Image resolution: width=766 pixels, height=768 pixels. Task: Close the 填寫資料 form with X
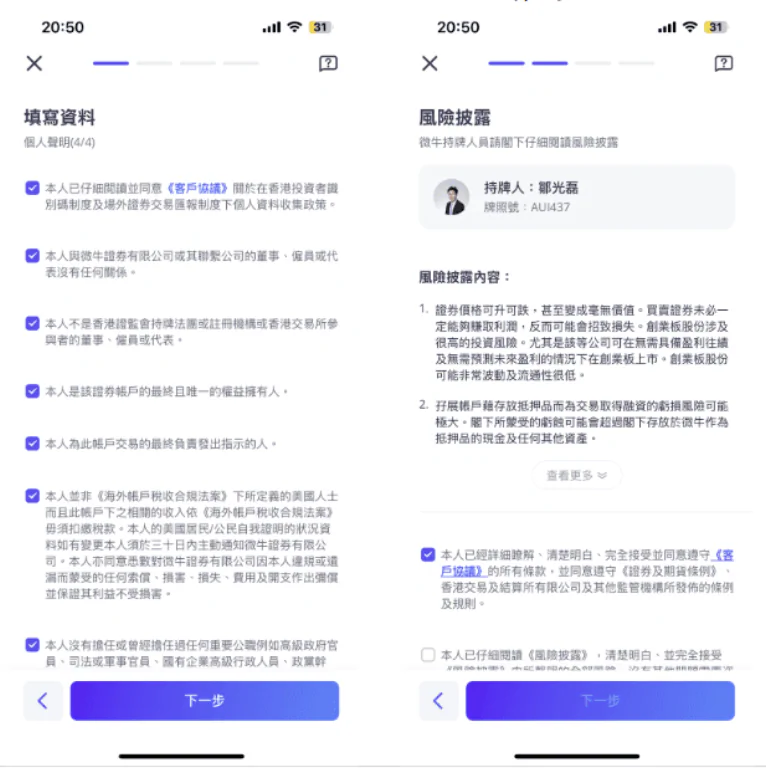pos(34,63)
